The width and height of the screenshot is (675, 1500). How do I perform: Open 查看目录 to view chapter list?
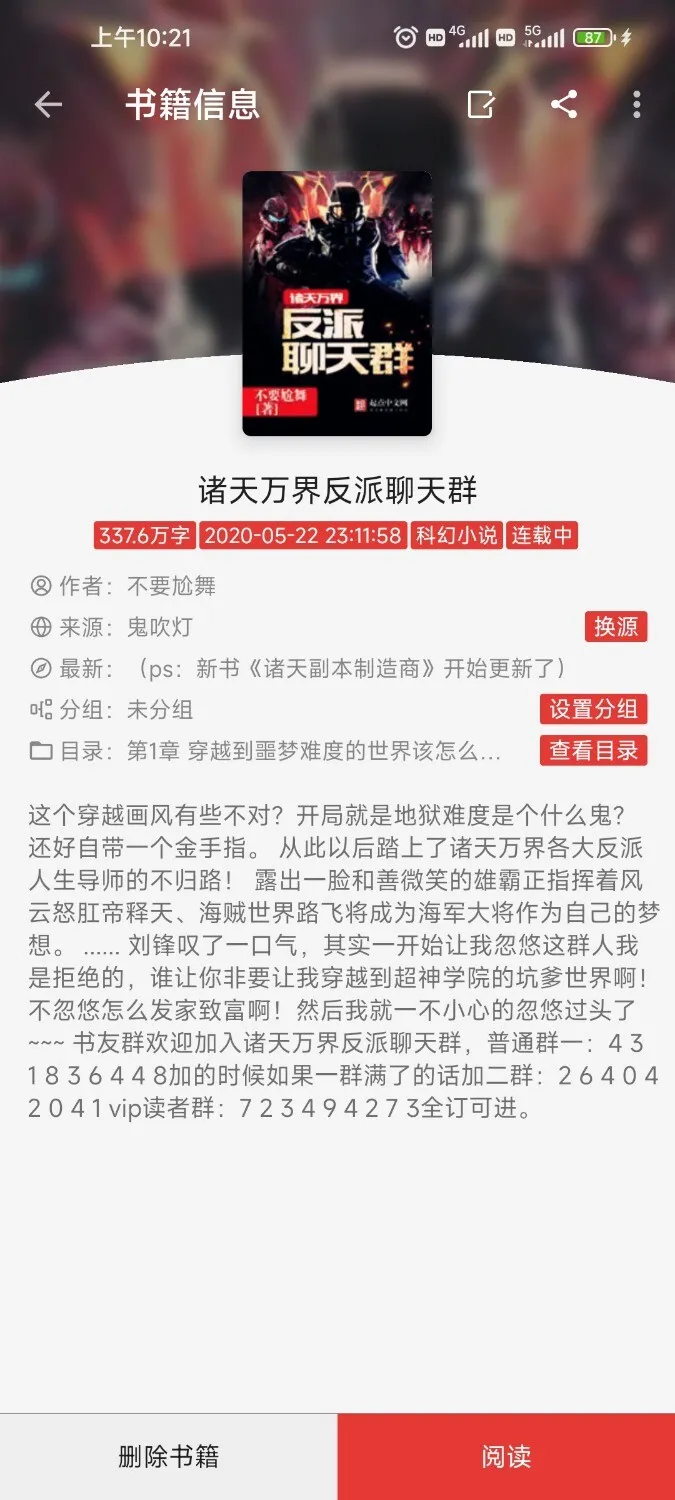(593, 750)
